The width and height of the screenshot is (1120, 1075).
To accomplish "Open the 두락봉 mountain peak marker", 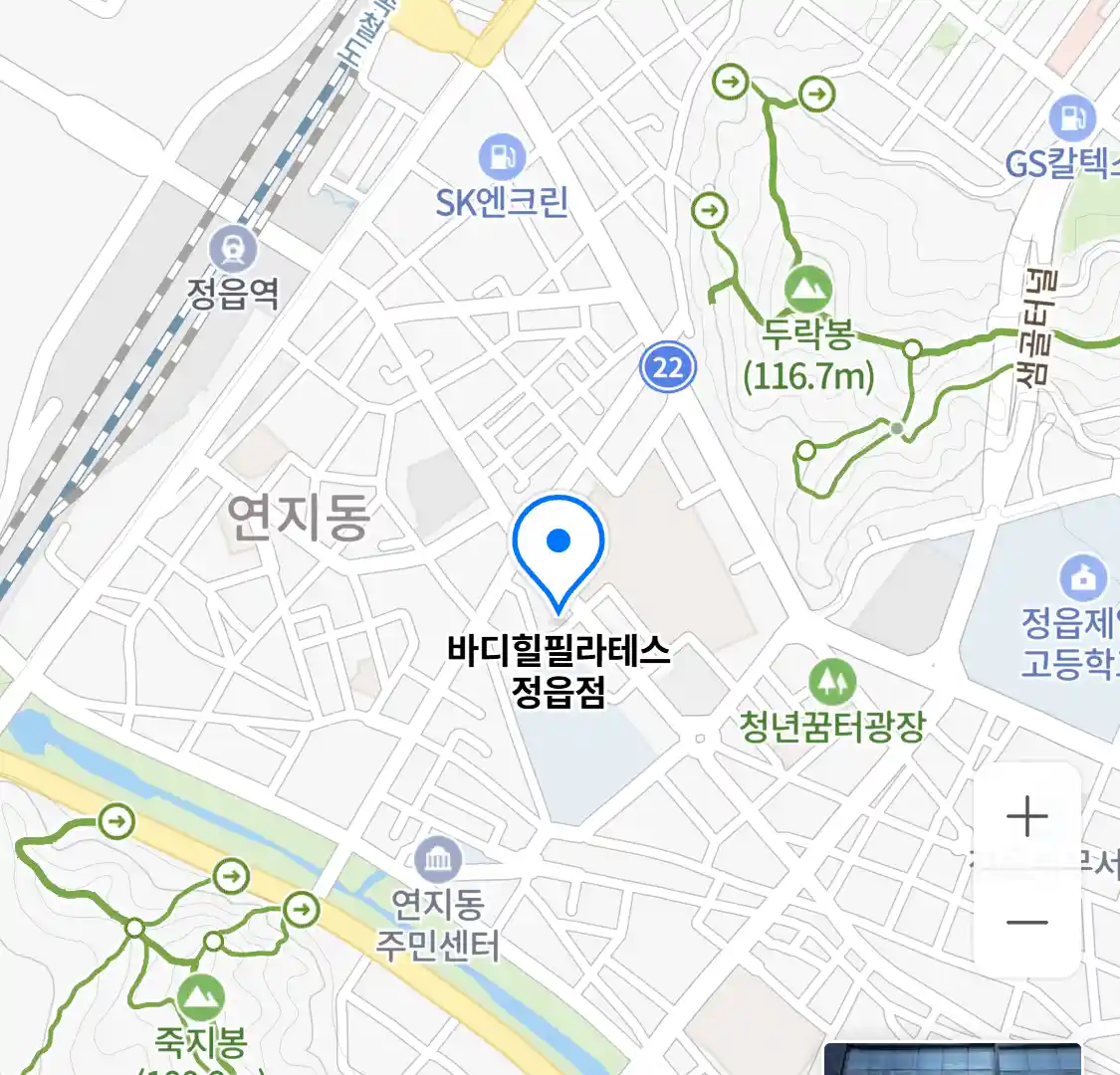I will [807, 290].
